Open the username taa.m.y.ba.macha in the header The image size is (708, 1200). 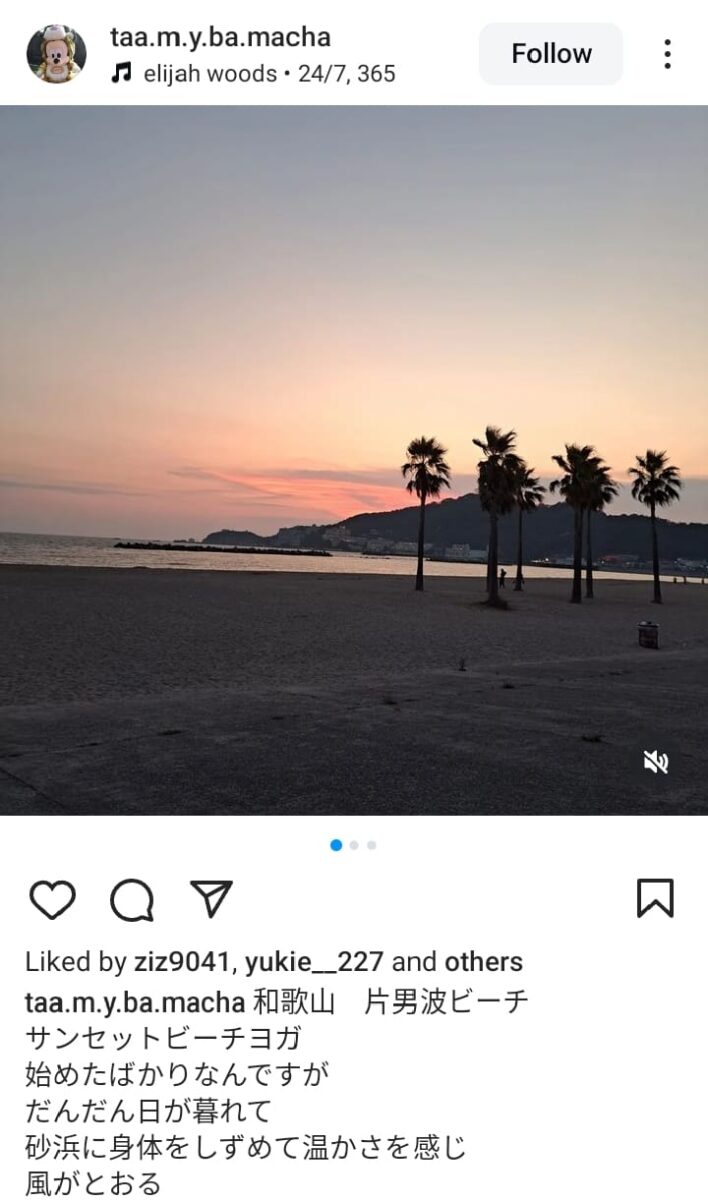click(220, 38)
